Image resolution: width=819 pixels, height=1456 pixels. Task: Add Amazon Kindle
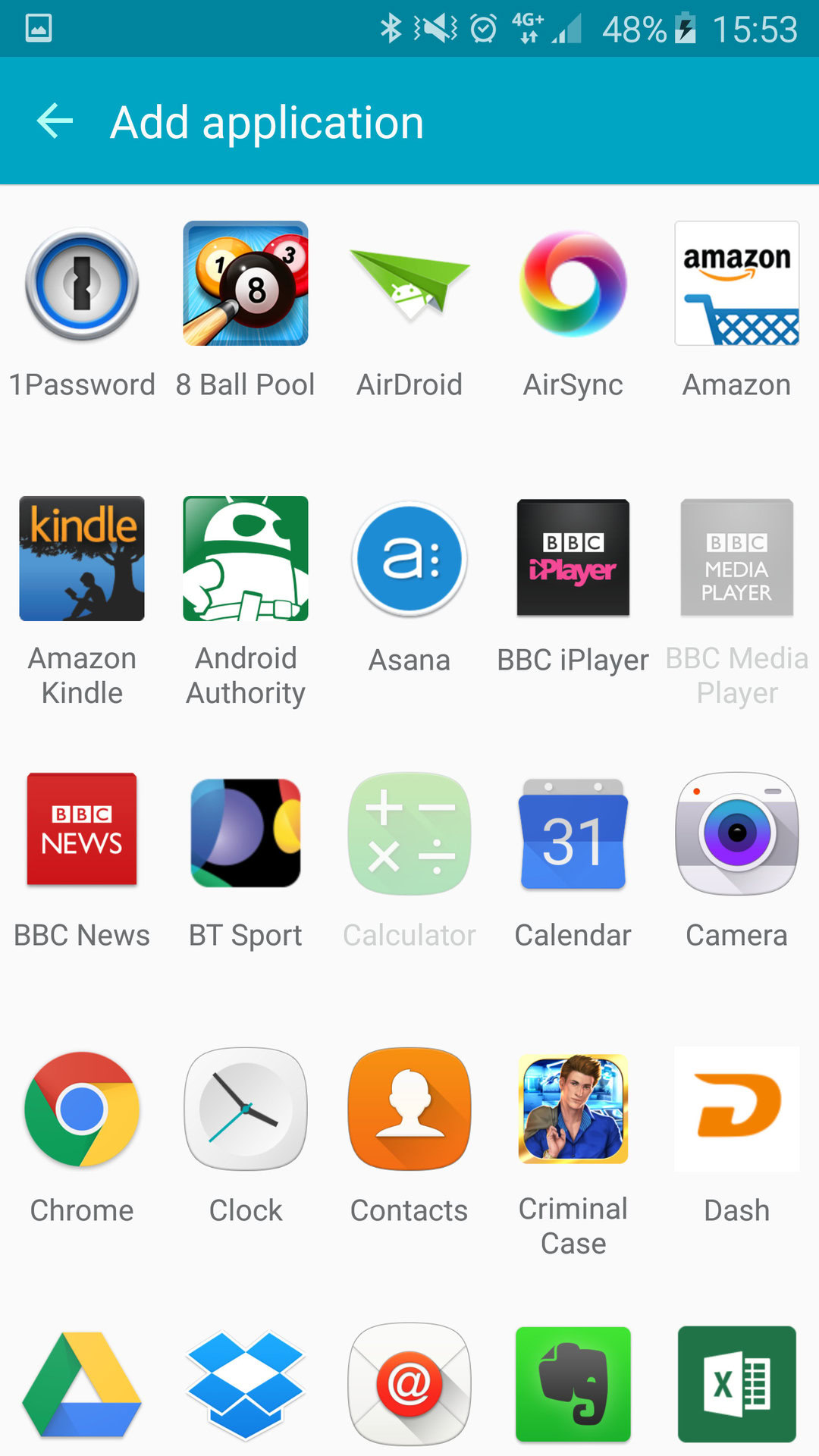tap(82, 559)
